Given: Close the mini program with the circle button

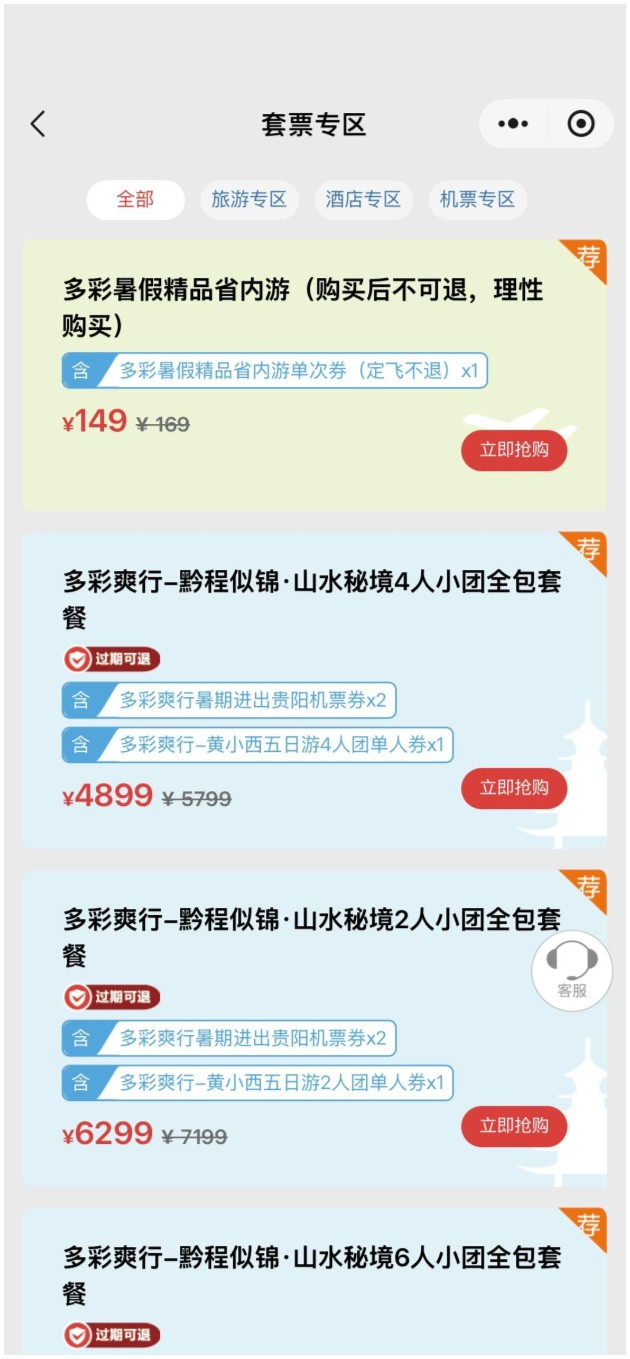Looking at the screenshot, I should click(580, 124).
